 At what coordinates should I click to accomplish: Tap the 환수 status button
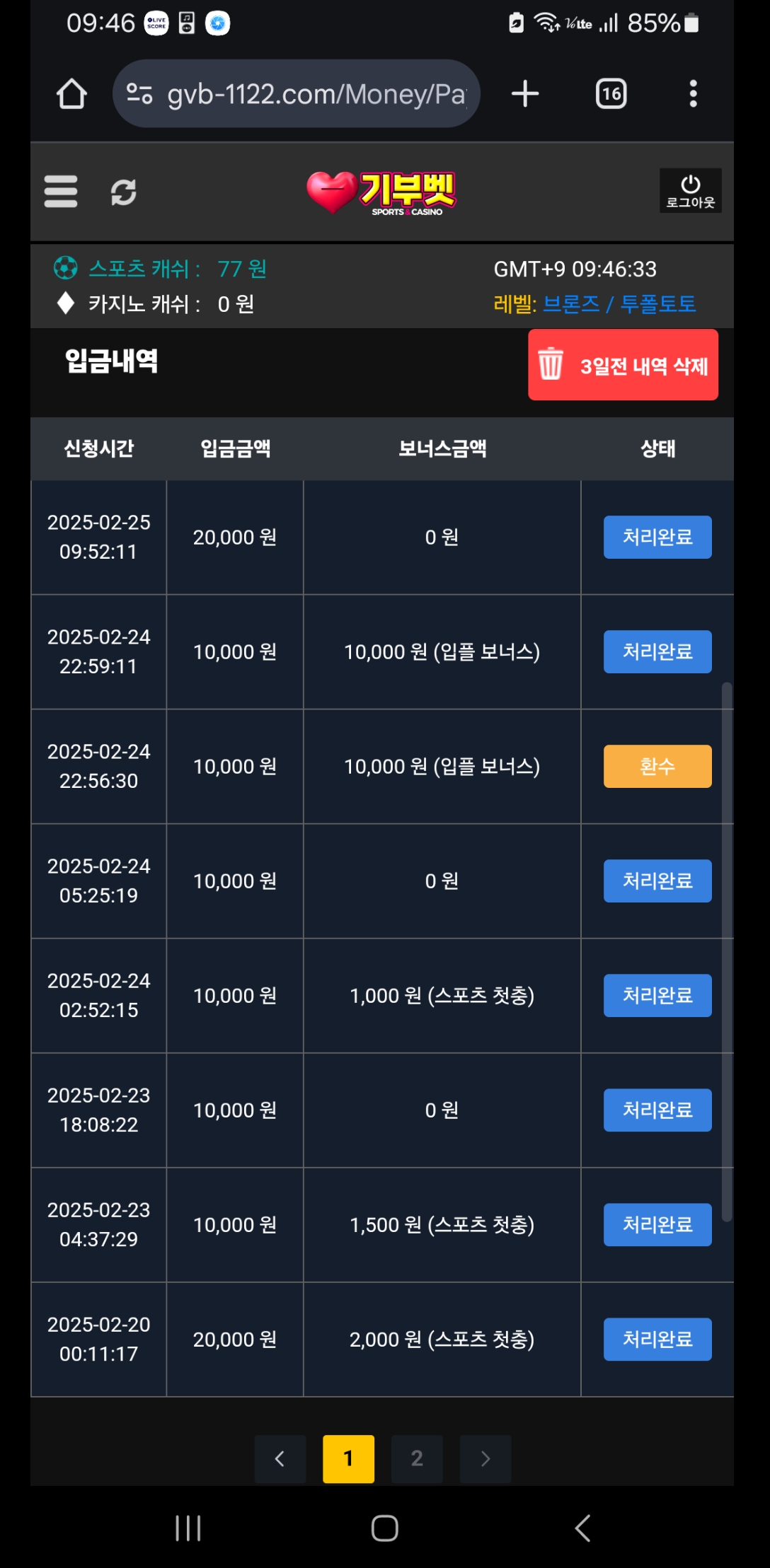pyautogui.click(x=657, y=766)
